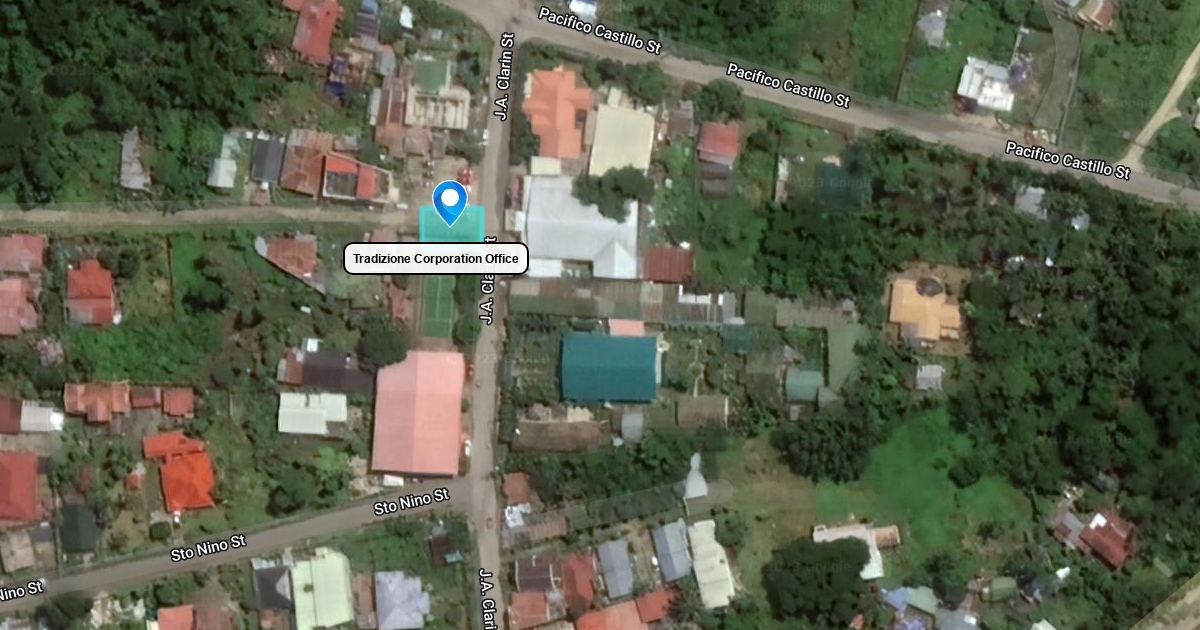This screenshot has width=1200, height=630.
Task: Tap the blue location pin marker
Action: point(450,201)
